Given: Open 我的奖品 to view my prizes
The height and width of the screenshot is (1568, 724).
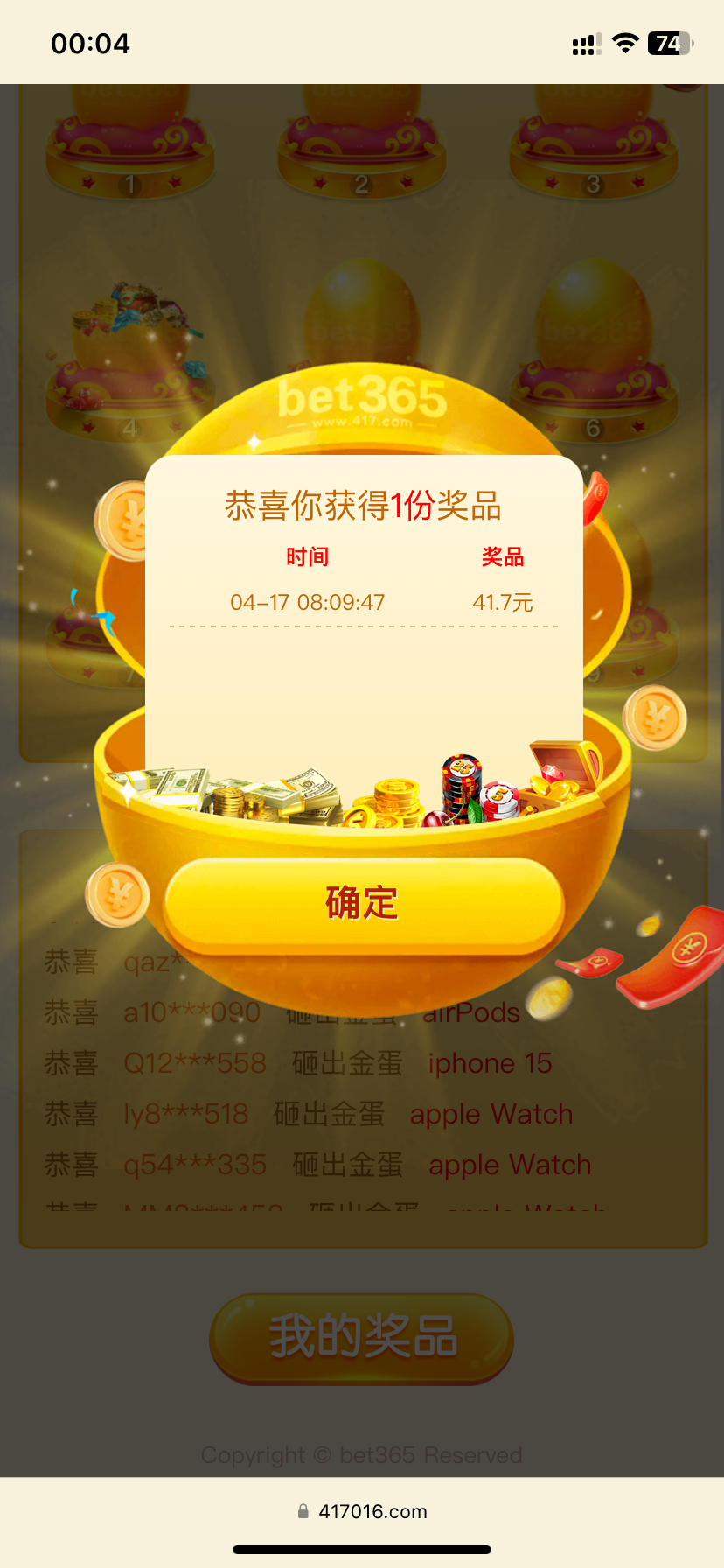Looking at the screenshot, I should 360,1337.
